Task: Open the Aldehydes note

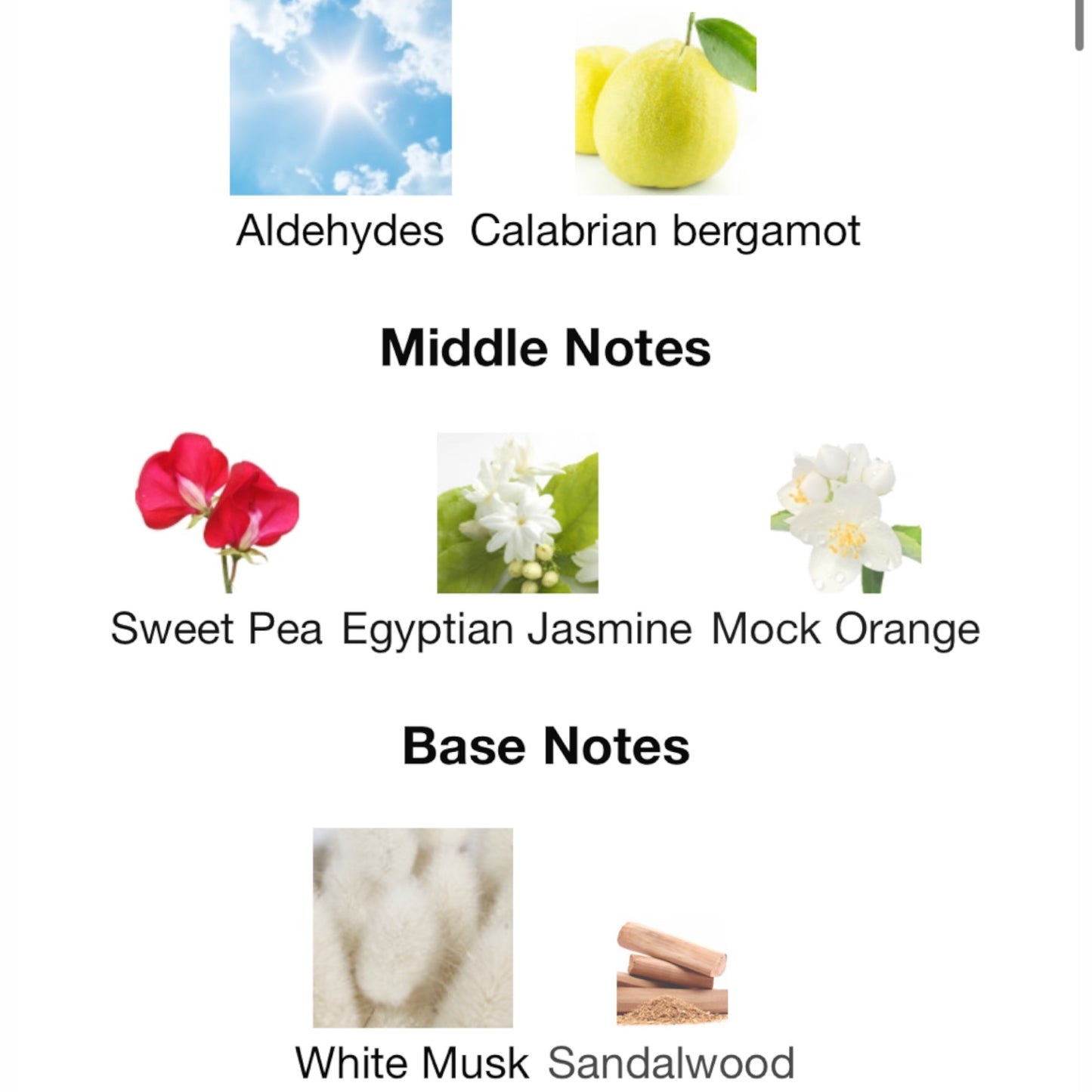Action: pyautogui.click(x=340, y=98)
